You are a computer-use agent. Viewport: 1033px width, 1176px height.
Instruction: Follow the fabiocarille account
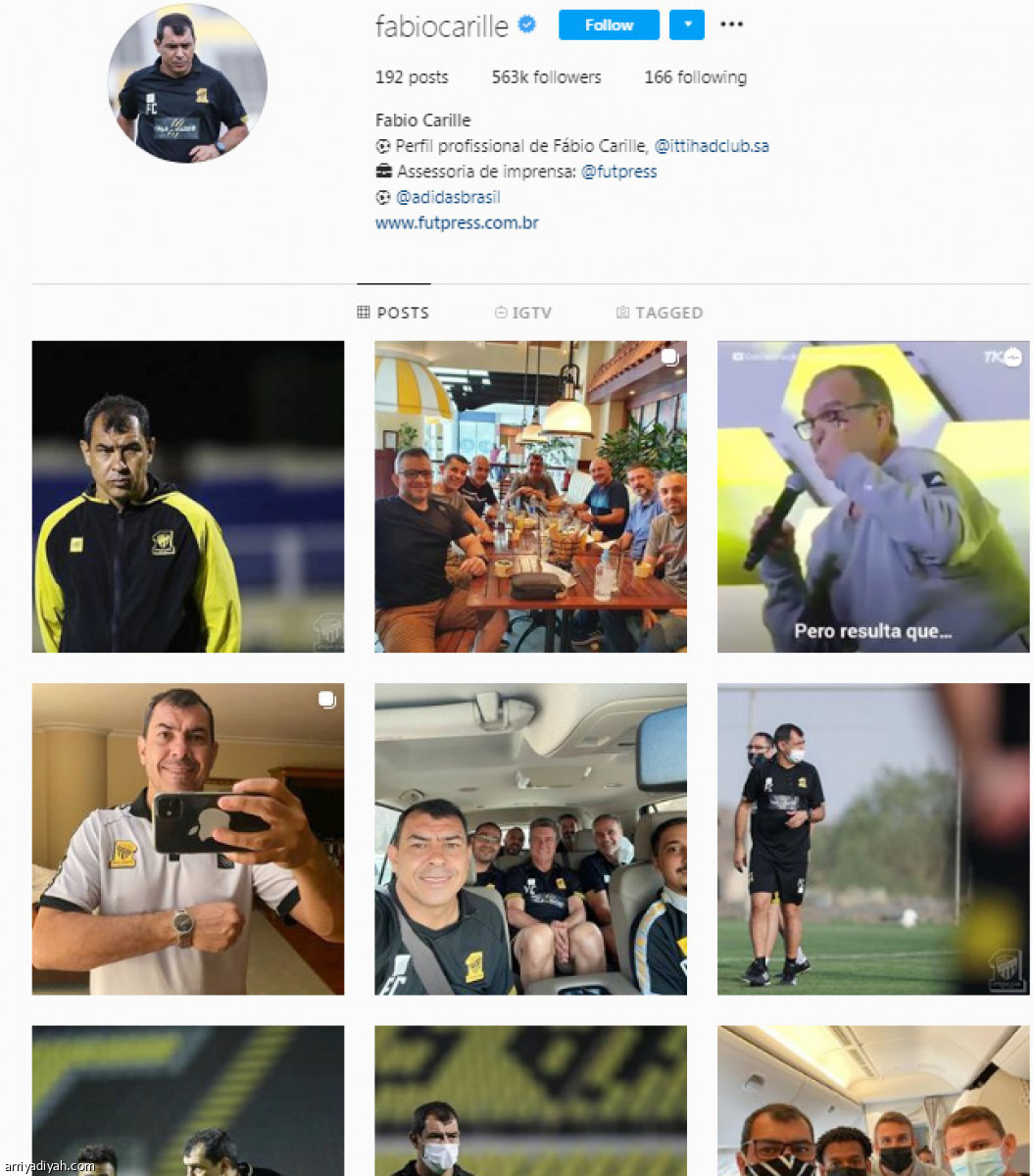(609, 25)
